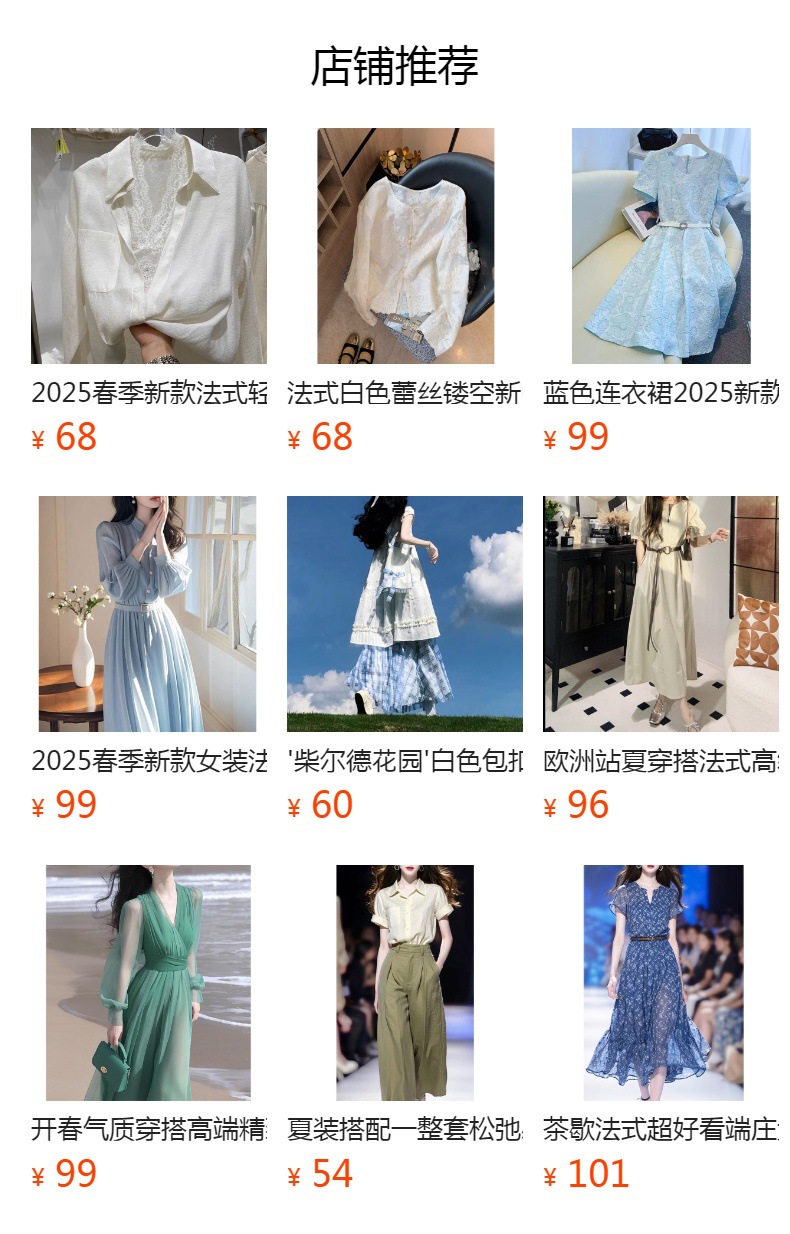Image resolution: width=790 pixels, height=1234 pixels.
Task: Open the 2025春季新款法式 white blouse priced ¥68
Action: 149,246
